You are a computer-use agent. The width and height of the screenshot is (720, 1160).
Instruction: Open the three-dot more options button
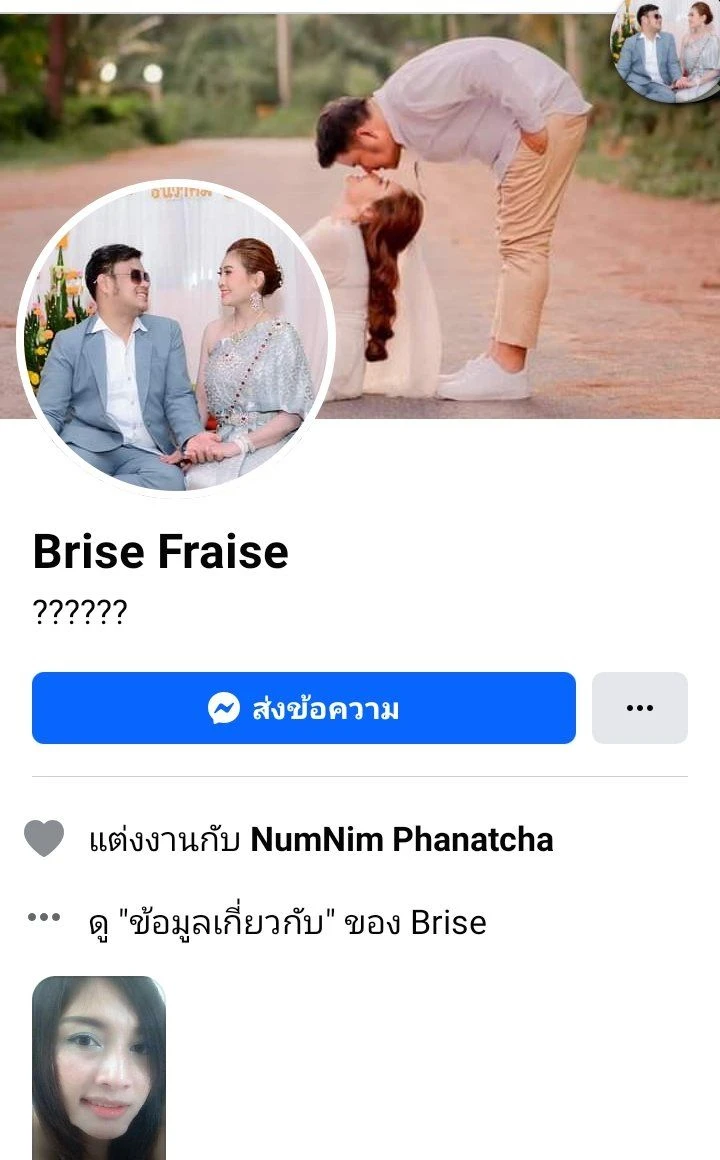(639, 708)
